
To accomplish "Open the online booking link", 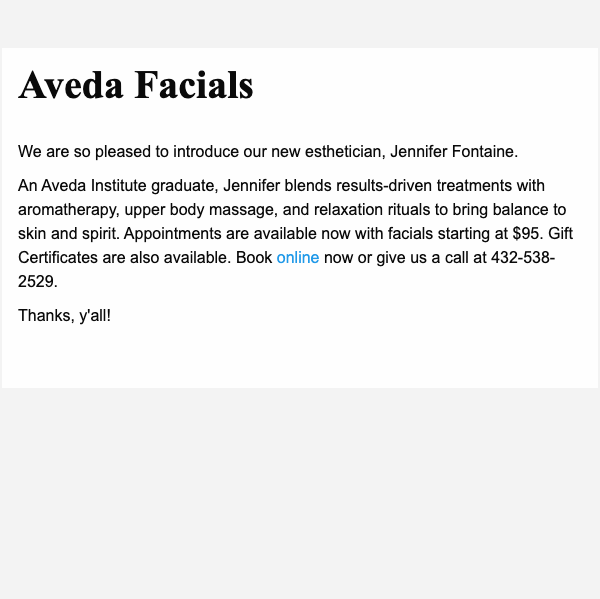I will pyautogui.click(x=298, y=258).
